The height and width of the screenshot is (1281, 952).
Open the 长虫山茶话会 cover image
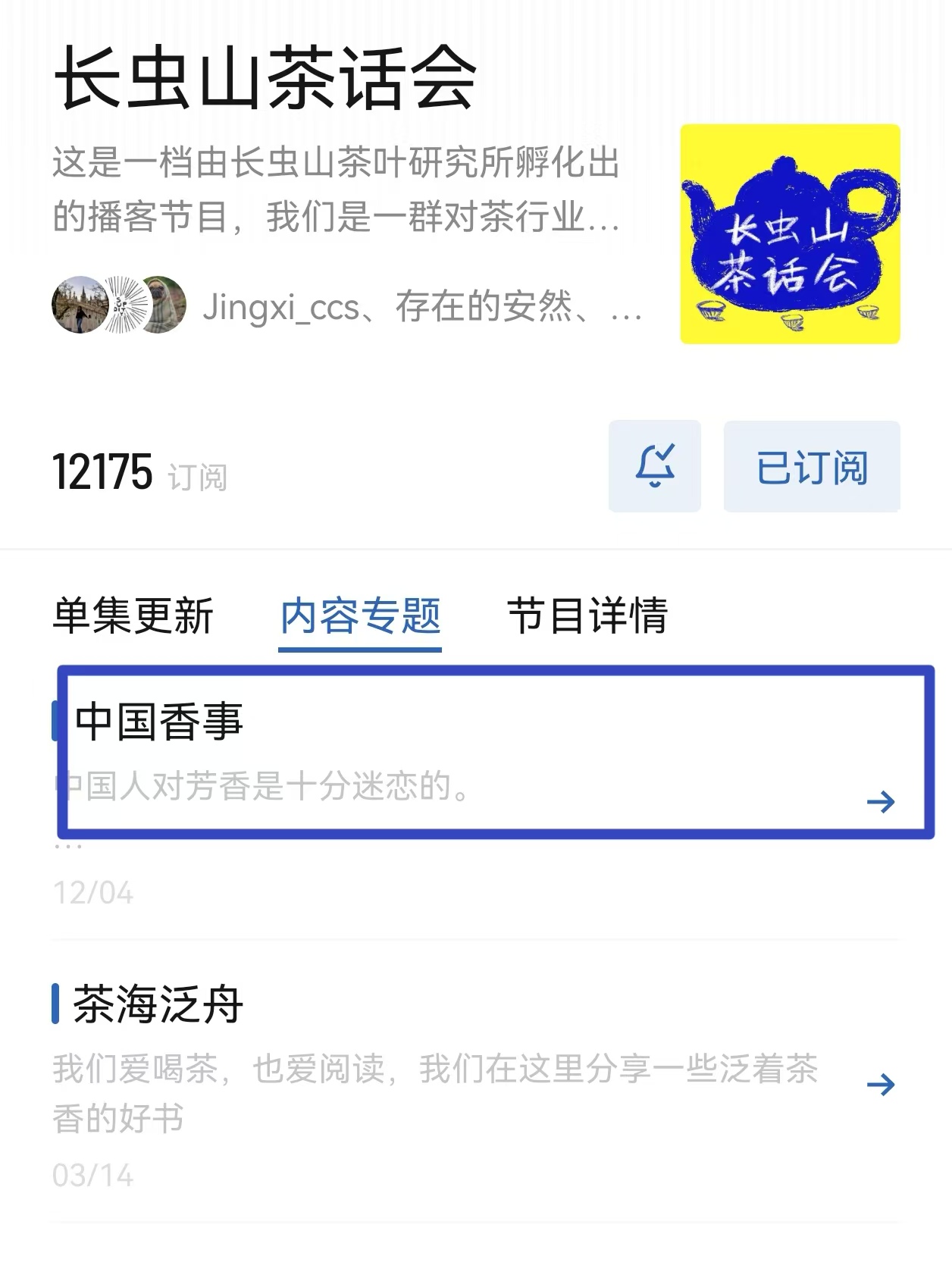point(790,234)
